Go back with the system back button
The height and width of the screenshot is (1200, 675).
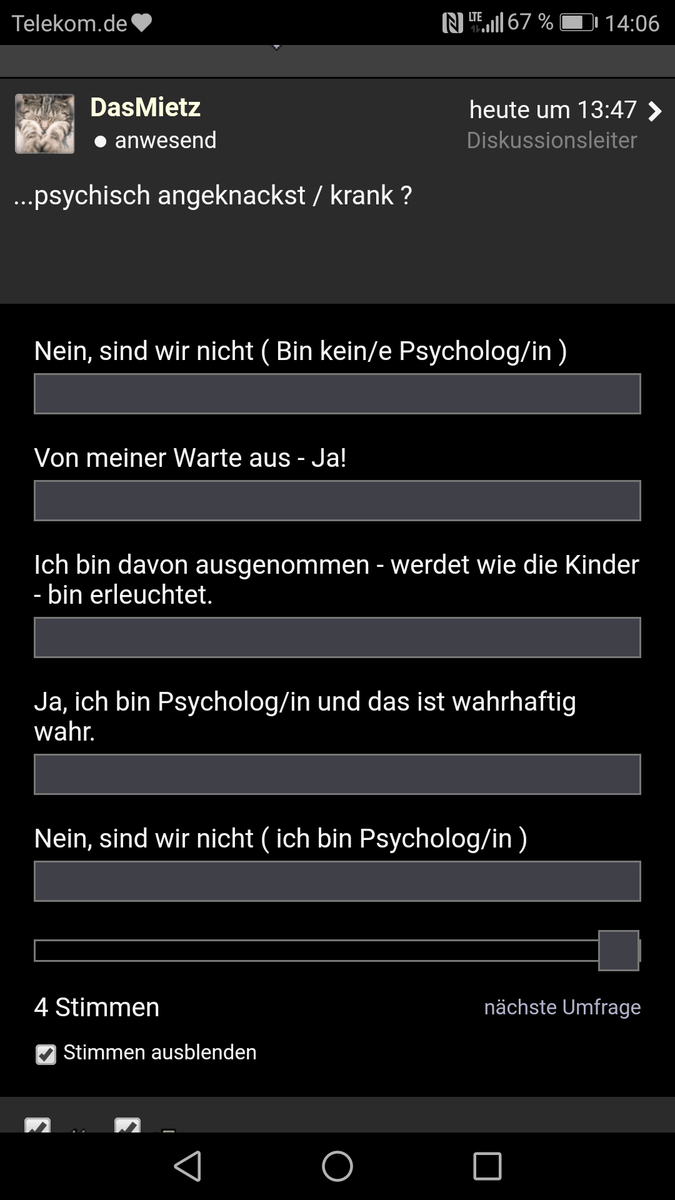[x=187, y=1166]
